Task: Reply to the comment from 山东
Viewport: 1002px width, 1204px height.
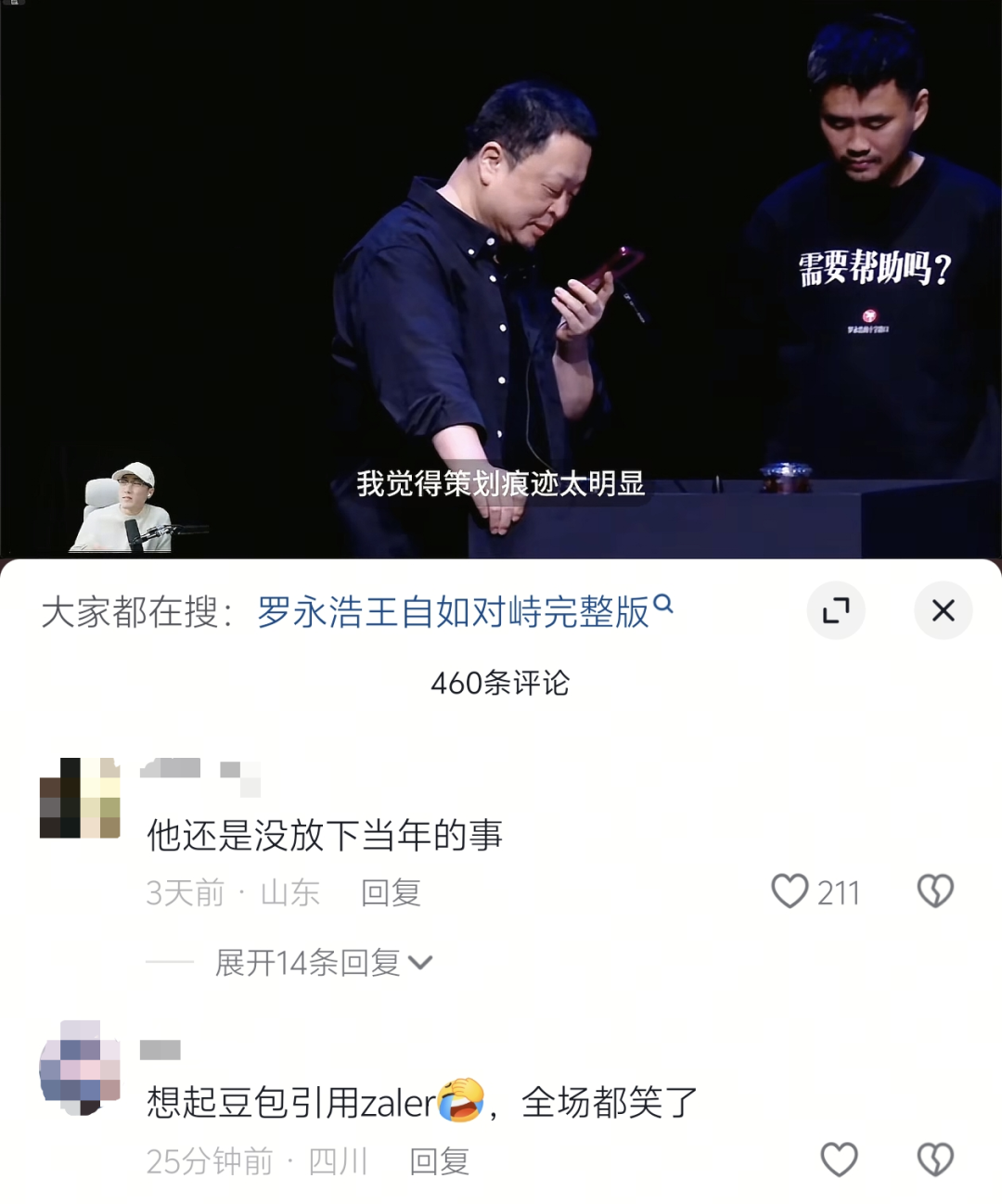Action: pos(391,893)
